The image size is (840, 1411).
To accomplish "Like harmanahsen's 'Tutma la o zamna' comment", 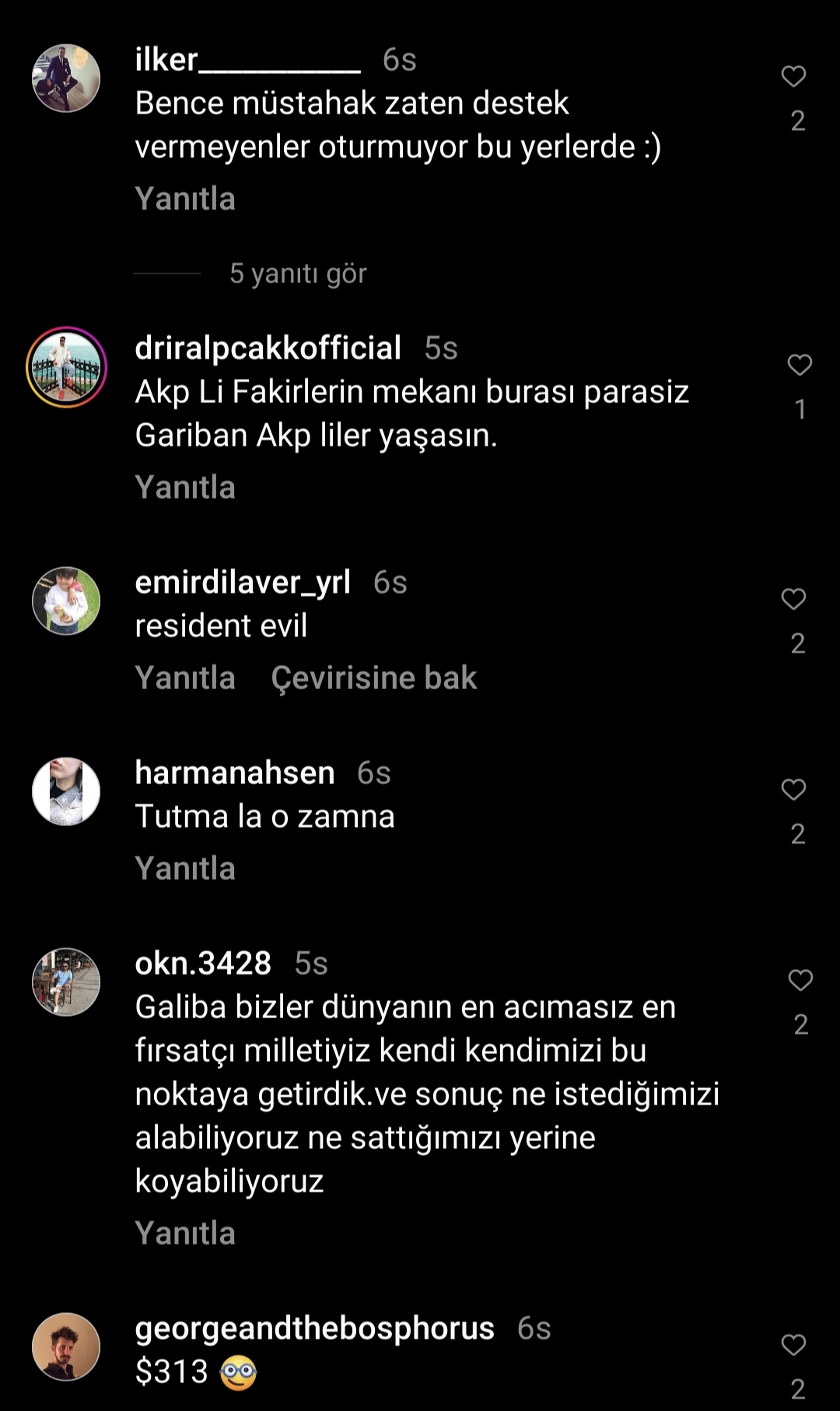I will pos(793,790).
